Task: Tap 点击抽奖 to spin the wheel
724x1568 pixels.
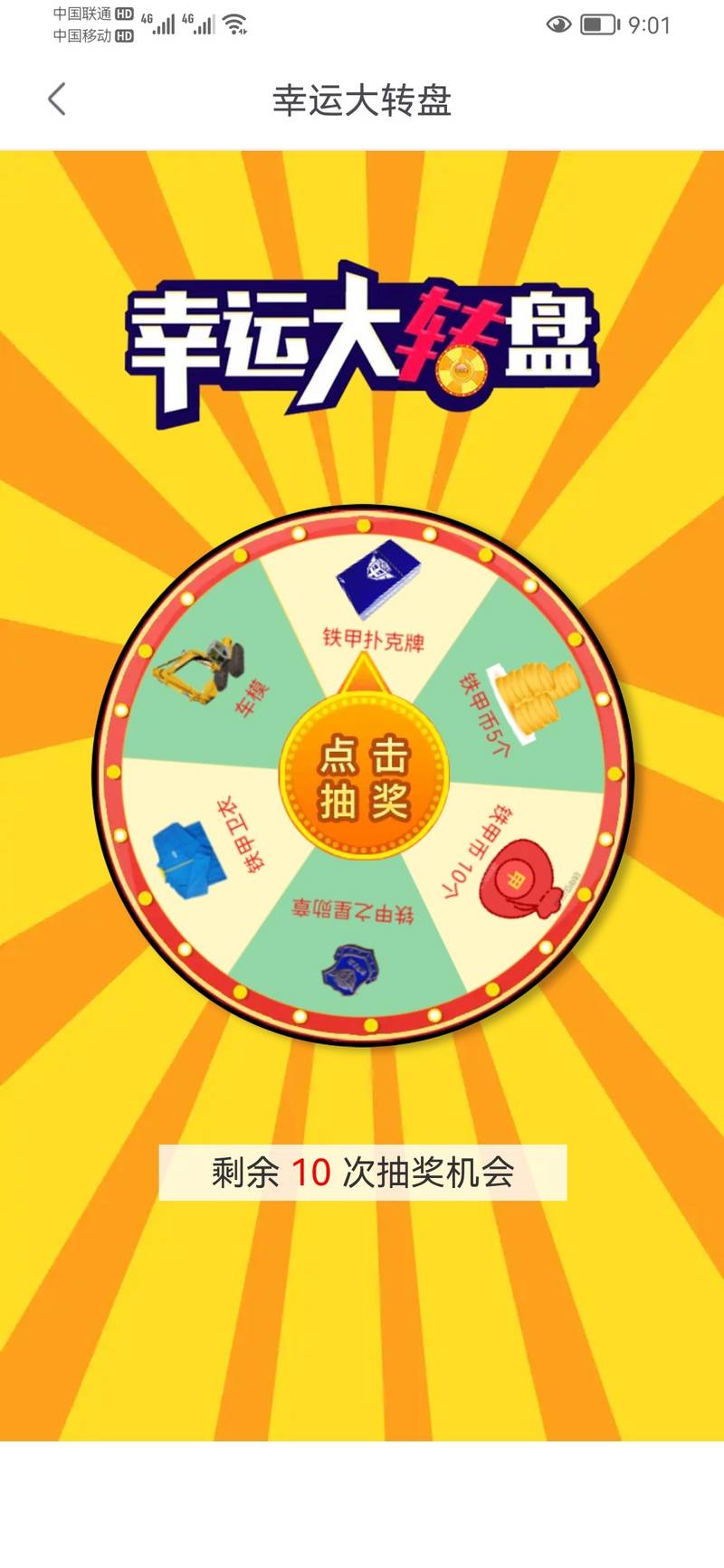Action: click(x=364, y=777)
